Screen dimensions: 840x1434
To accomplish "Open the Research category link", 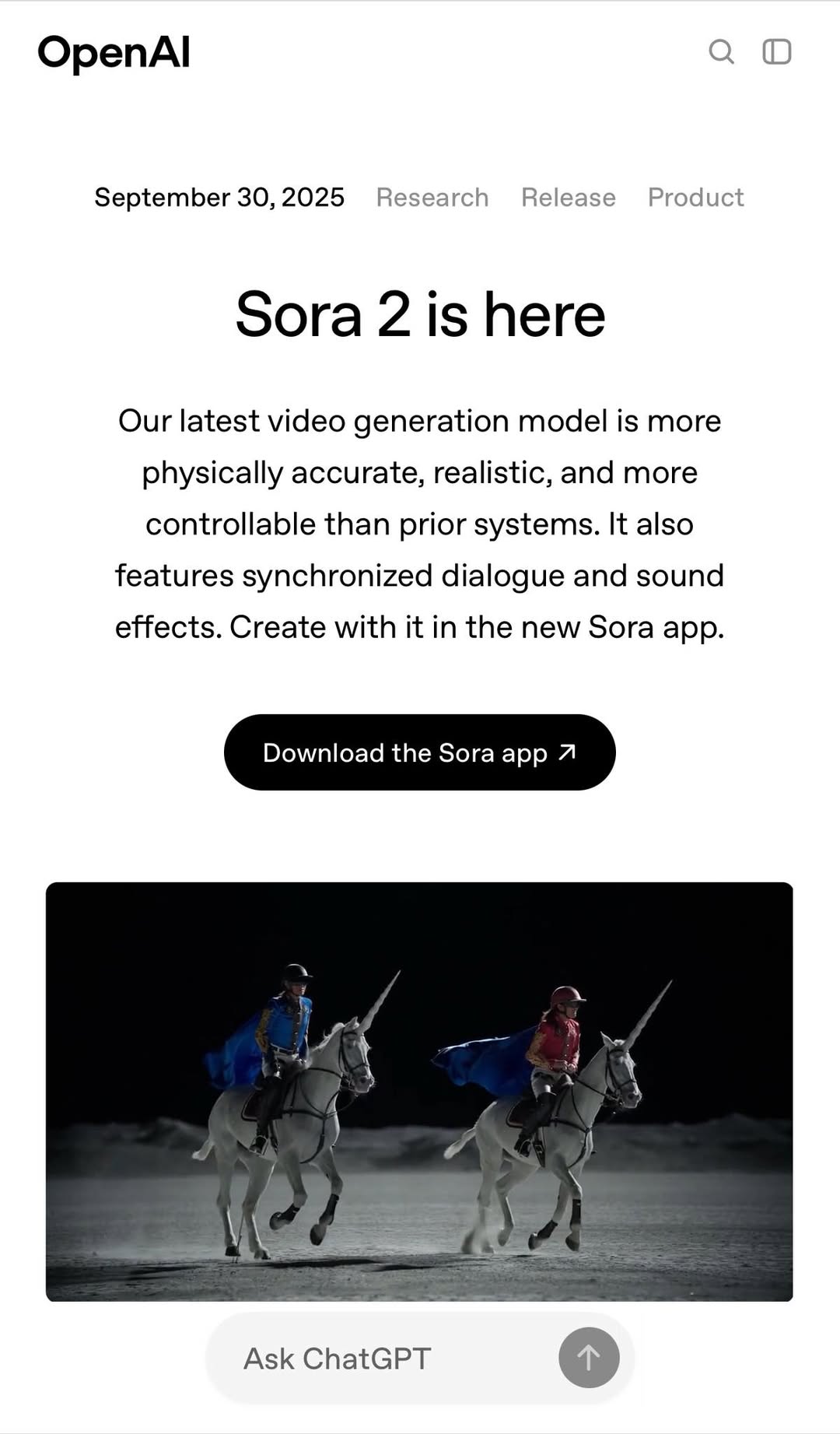I will click(x=432, y=198).
